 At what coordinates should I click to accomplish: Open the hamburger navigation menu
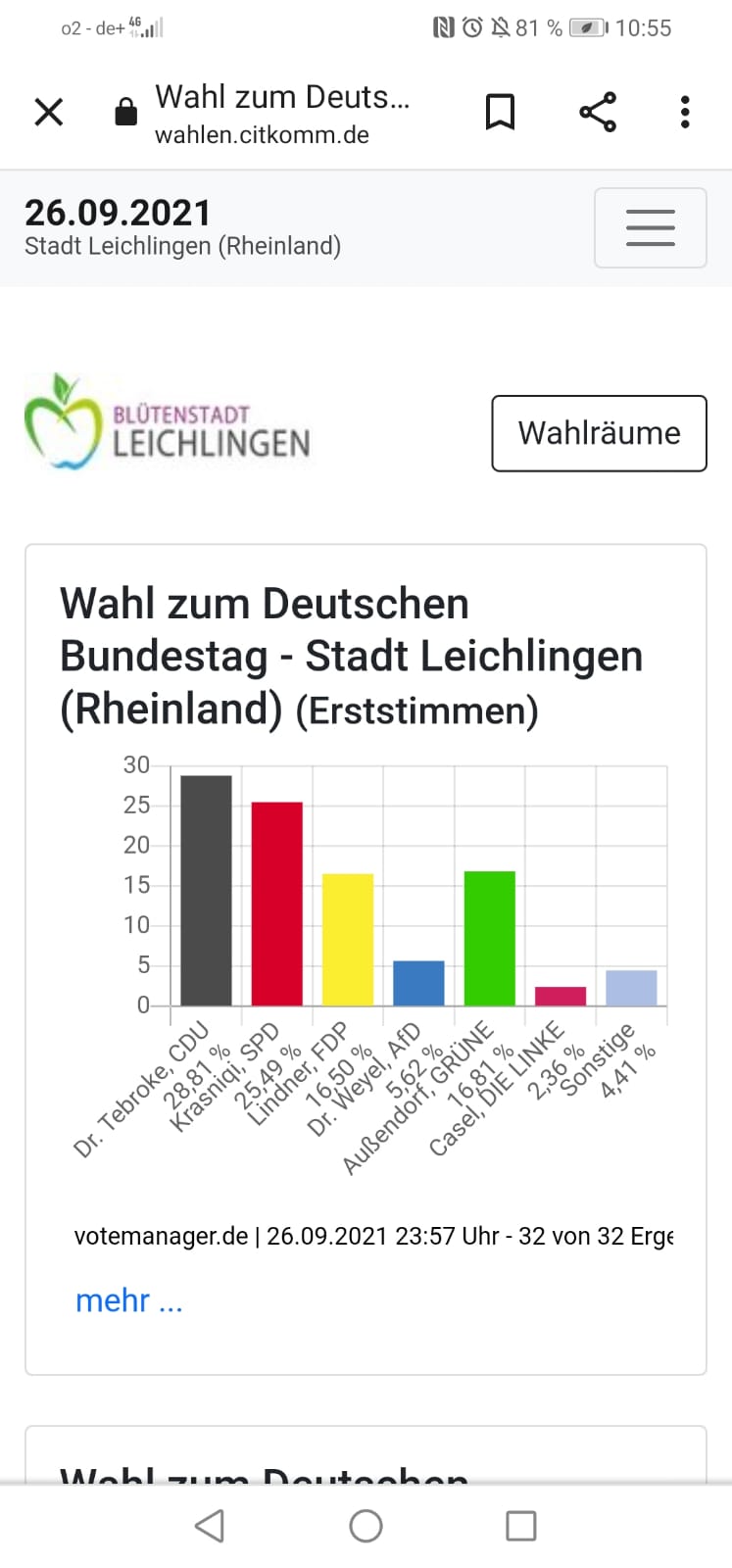point(650,227)
